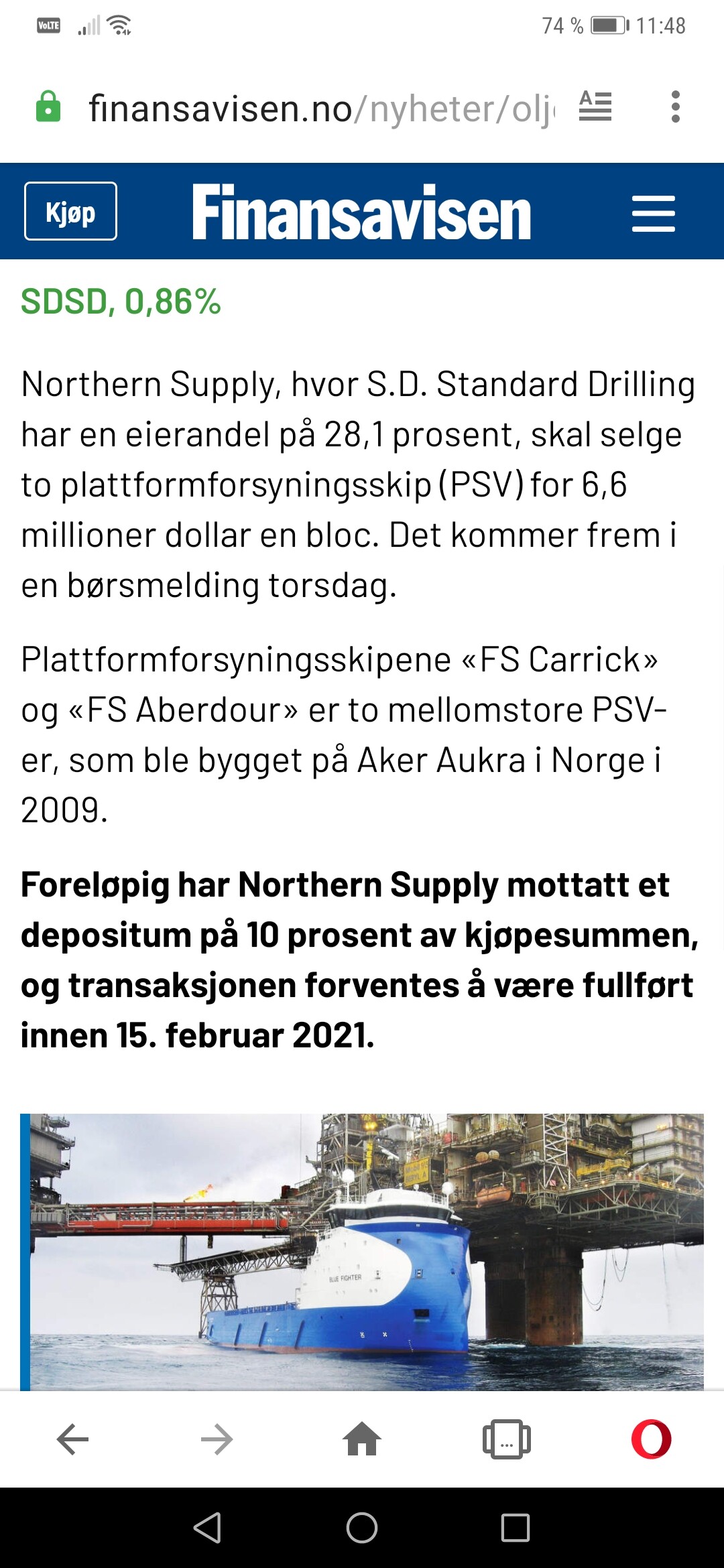Open the SDSD stock ticker link

[x=121, y=302]
